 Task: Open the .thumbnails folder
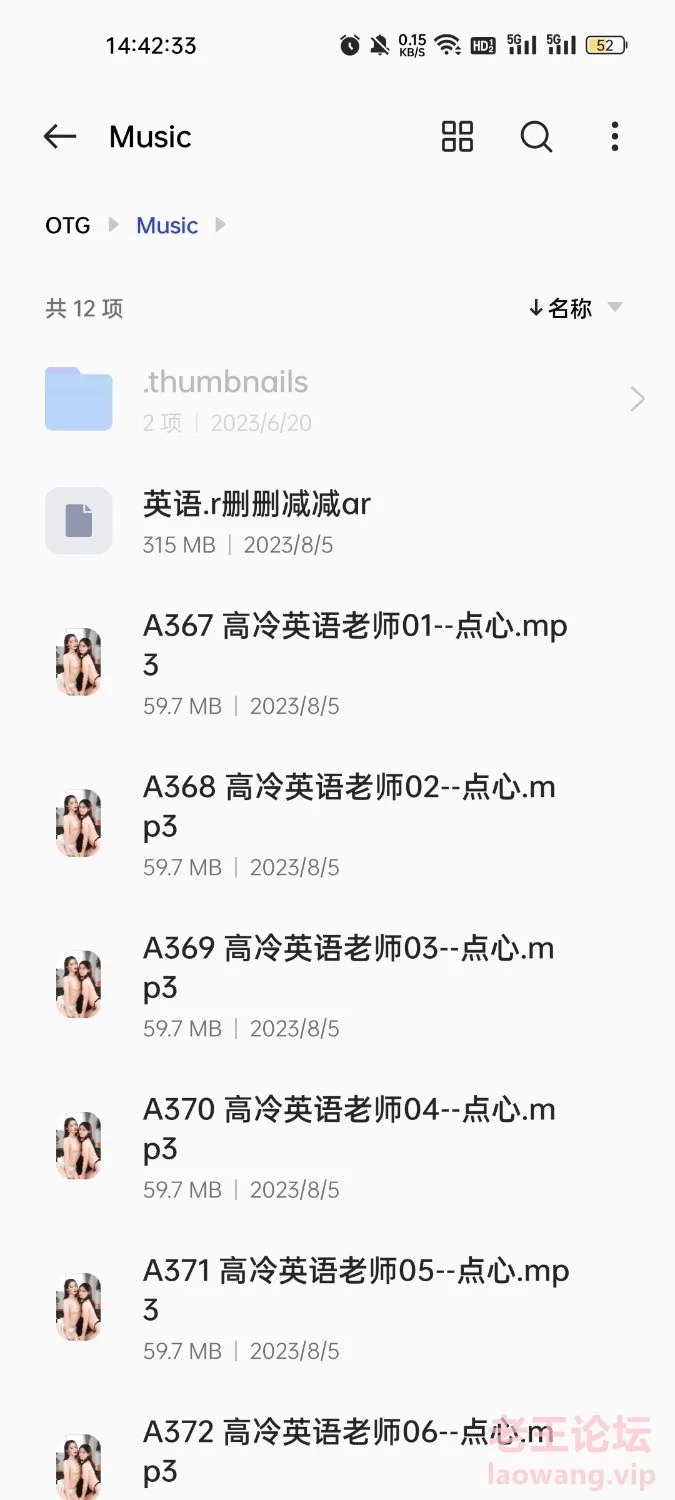(337, 400)
